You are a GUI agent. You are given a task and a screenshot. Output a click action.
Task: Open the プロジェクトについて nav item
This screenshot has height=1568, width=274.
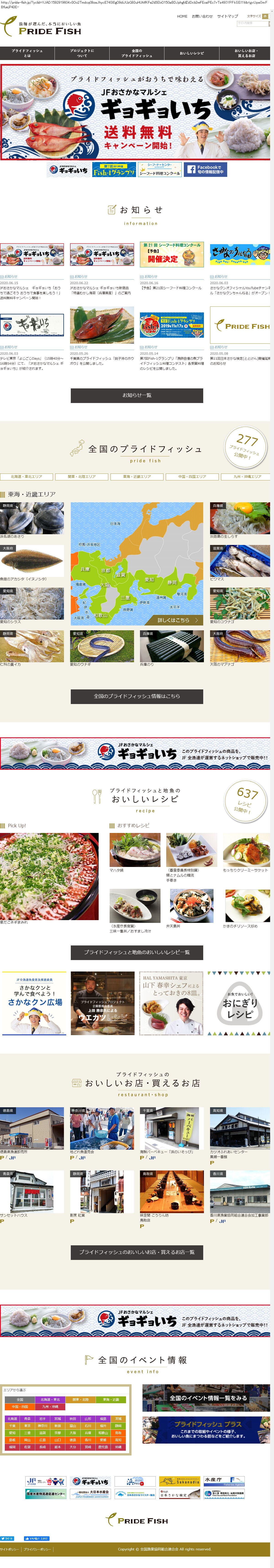[x=82, y=53]
